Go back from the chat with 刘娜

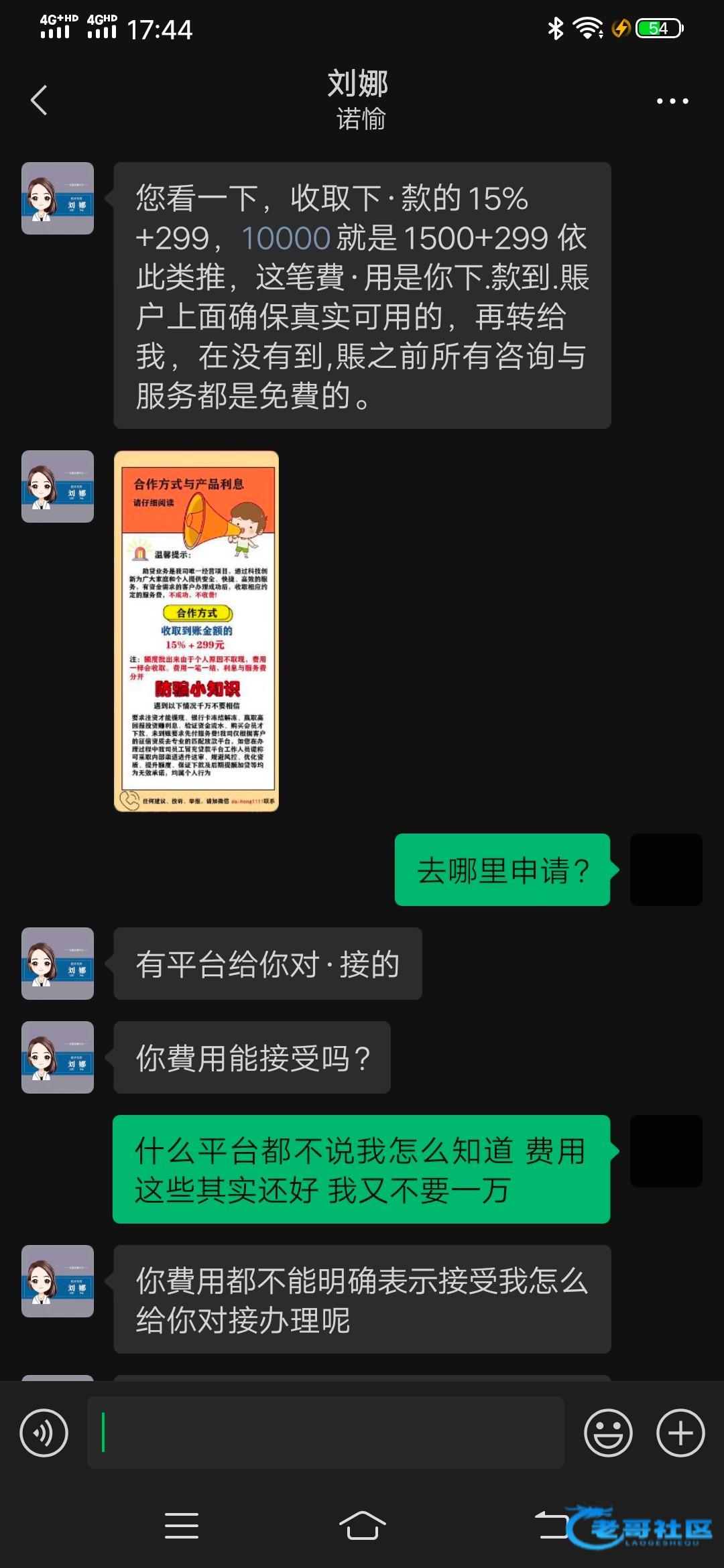tap(39, 101)
